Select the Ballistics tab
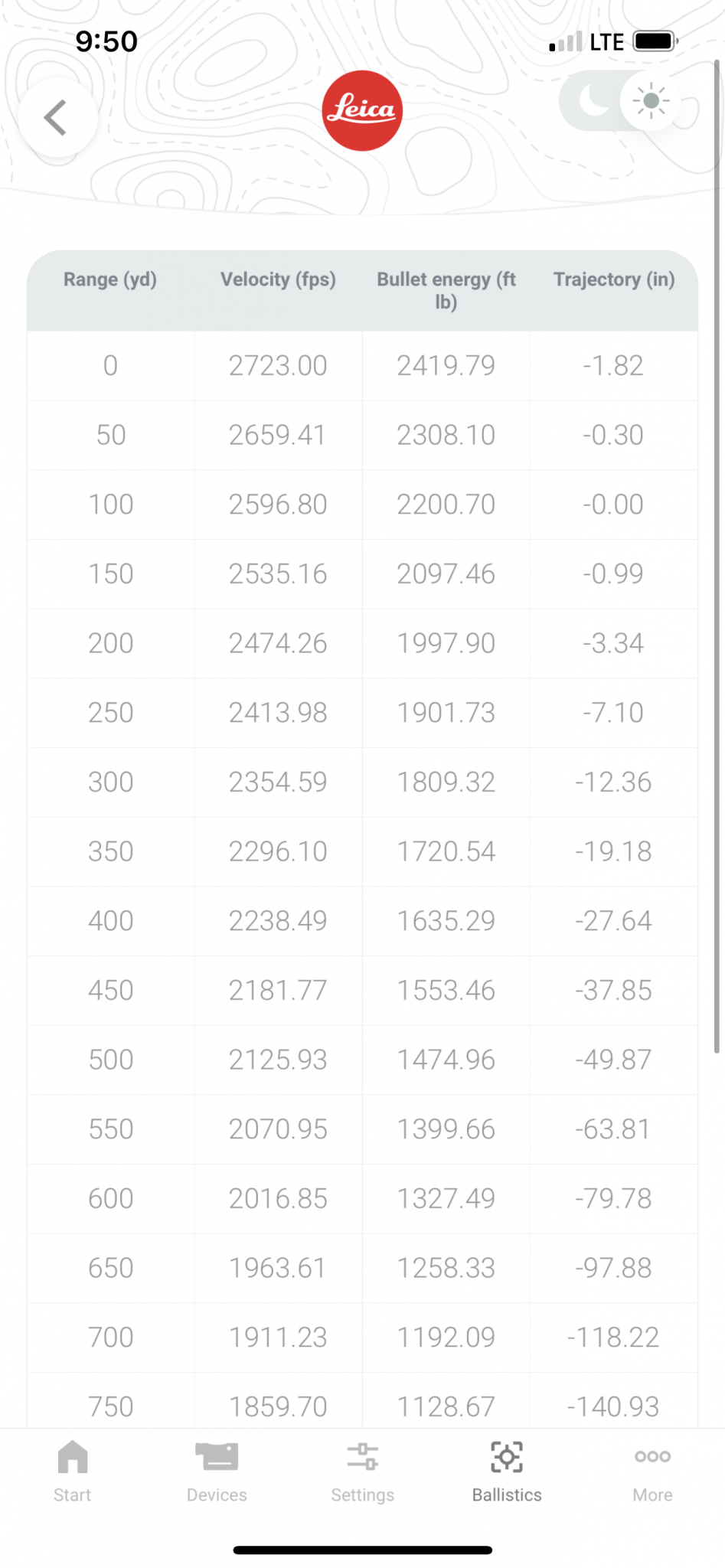The height and width of the screenshot is (1568, 725). pyautogui.click(x=507, y=1471)
